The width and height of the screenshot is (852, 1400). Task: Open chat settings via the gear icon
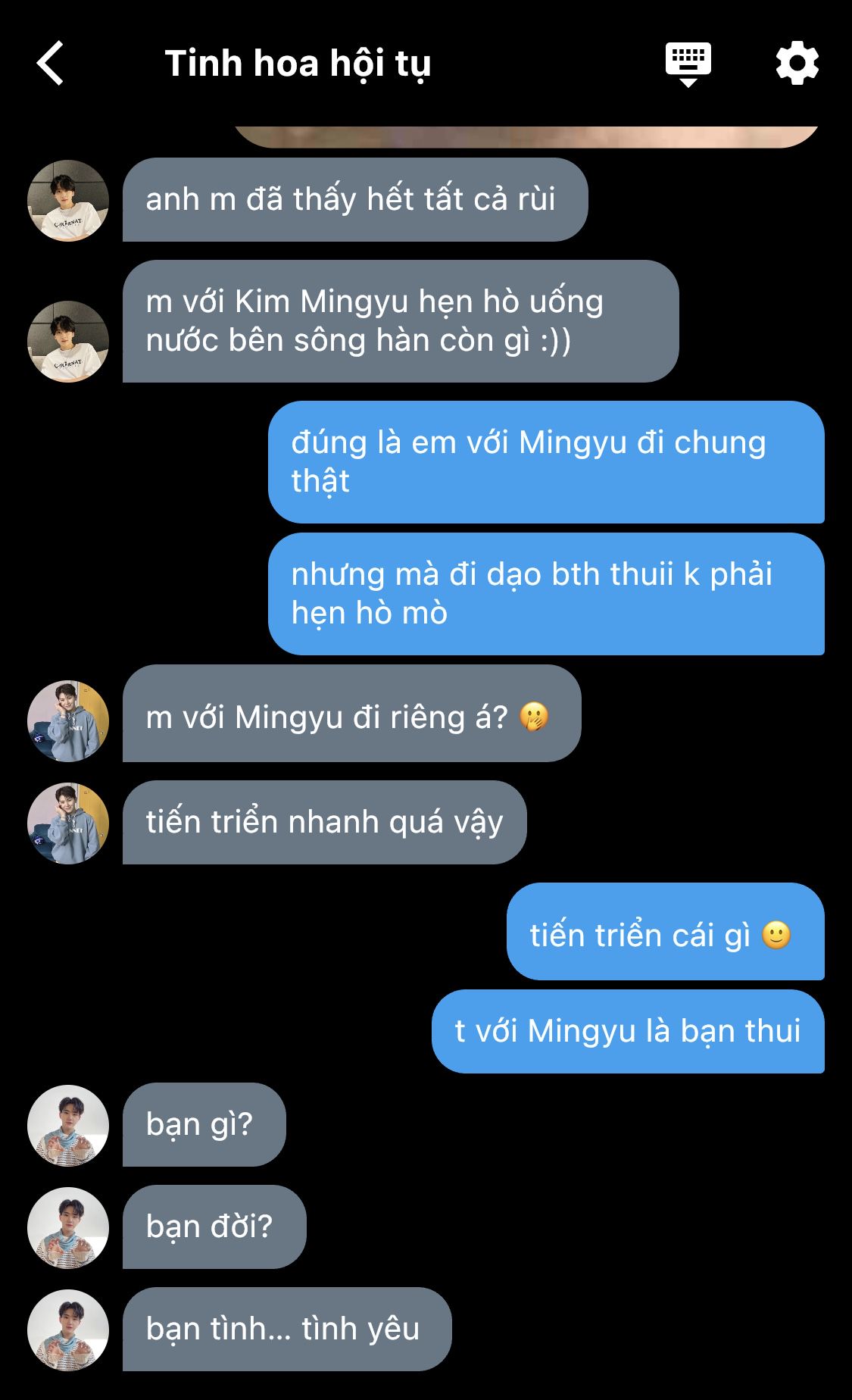(797, 64)
